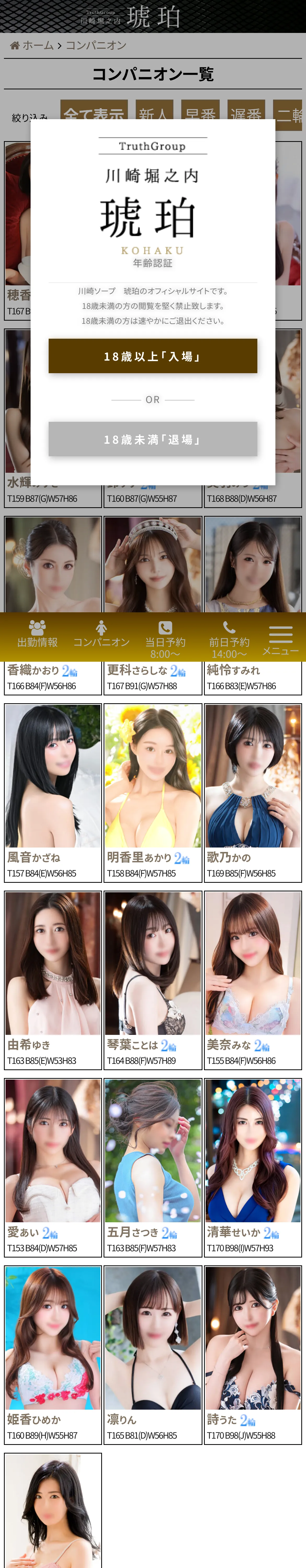Open profile card of 風音かざね
Viewport: 306px width, 1568px height.
pos(53,793)
